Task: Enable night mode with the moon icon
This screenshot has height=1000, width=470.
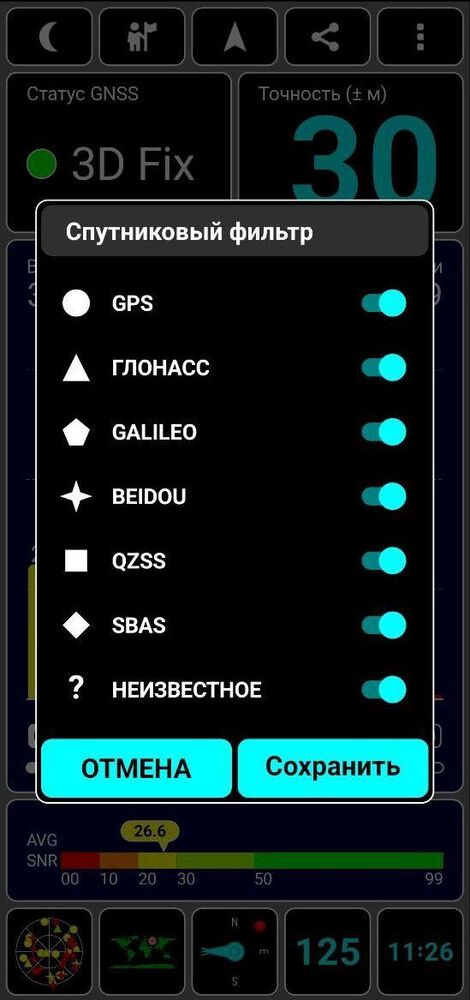Action: [49, 37]
